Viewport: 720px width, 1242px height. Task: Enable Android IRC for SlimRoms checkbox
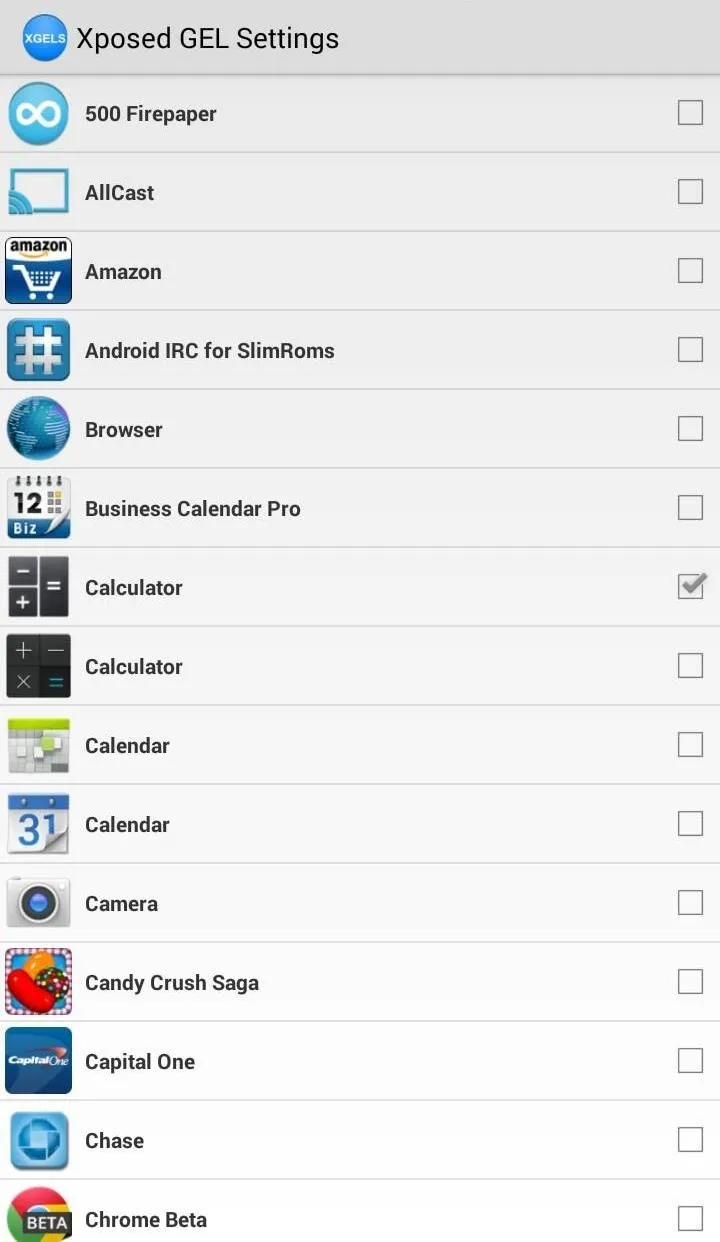(690, 349)
